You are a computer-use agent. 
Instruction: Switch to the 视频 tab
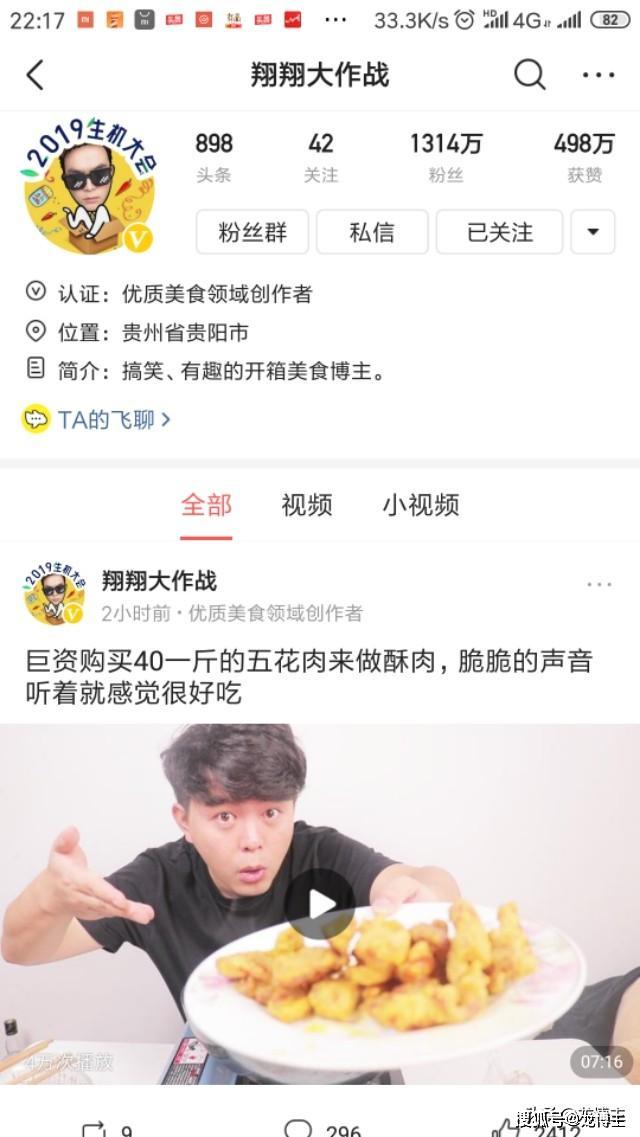pos(307,505)
